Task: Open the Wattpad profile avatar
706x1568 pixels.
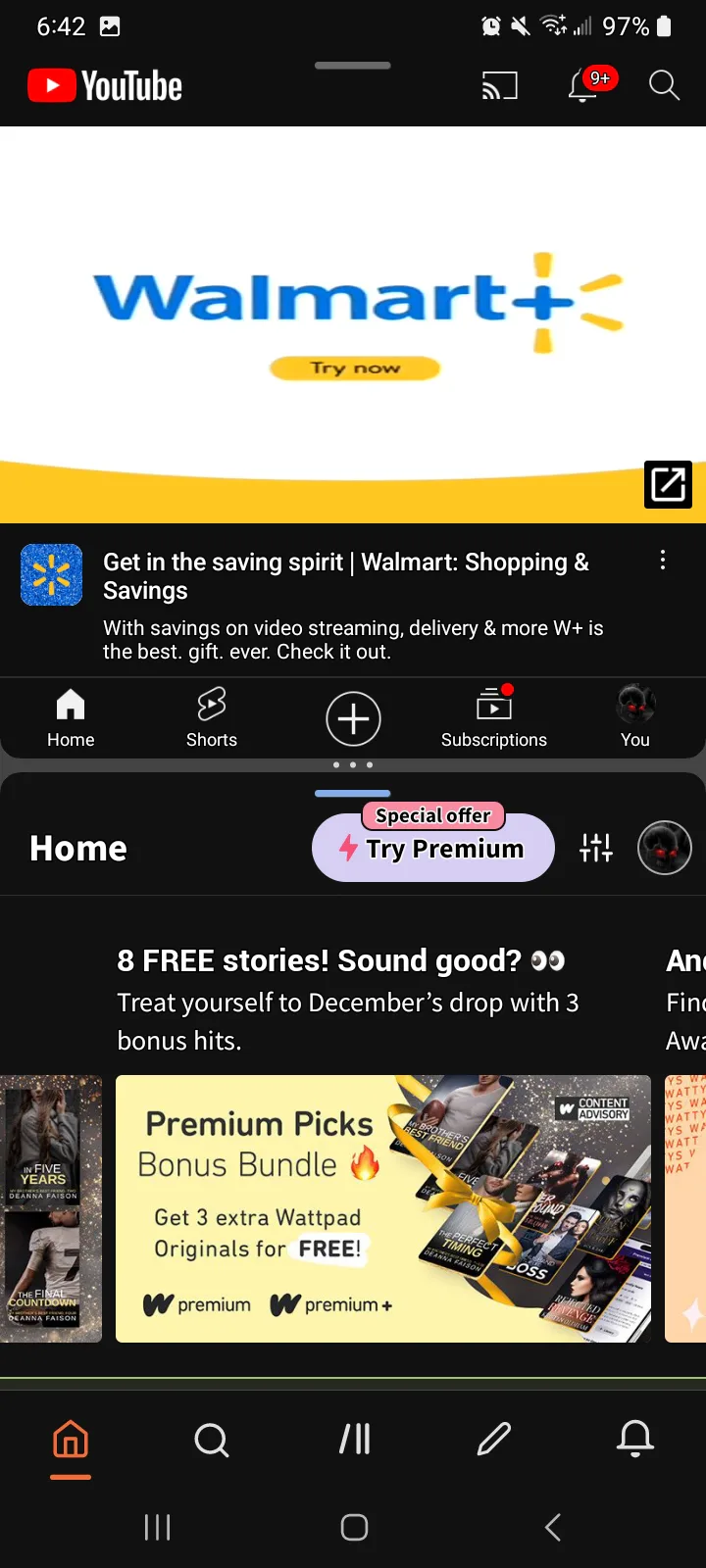Action: (x=665, y=848)
